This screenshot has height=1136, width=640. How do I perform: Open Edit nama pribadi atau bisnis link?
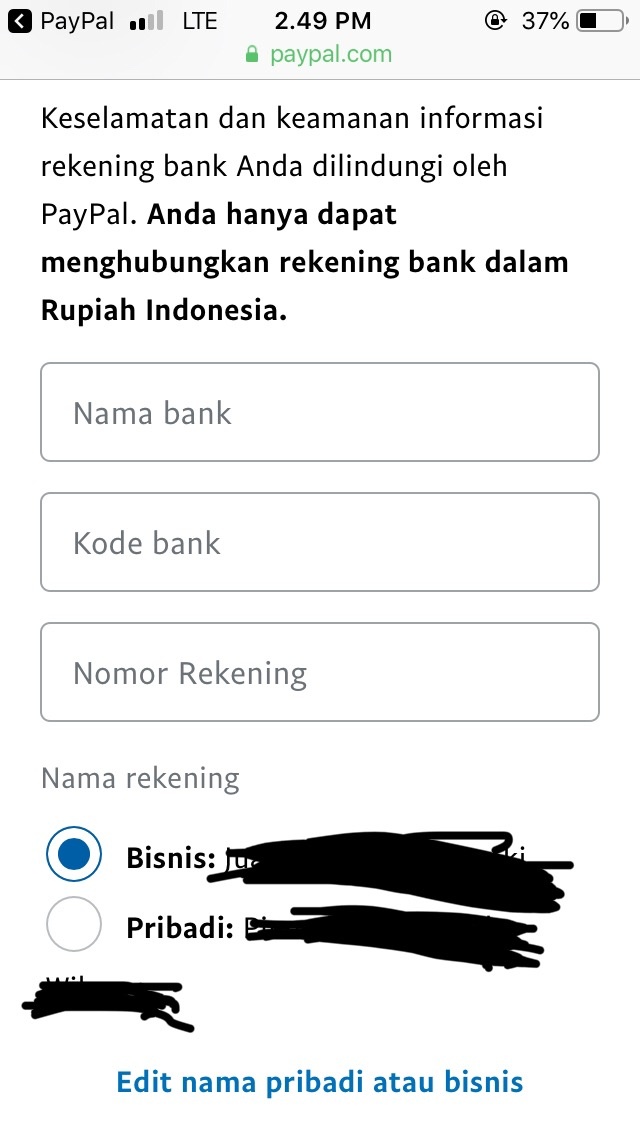pos(320,1081)
